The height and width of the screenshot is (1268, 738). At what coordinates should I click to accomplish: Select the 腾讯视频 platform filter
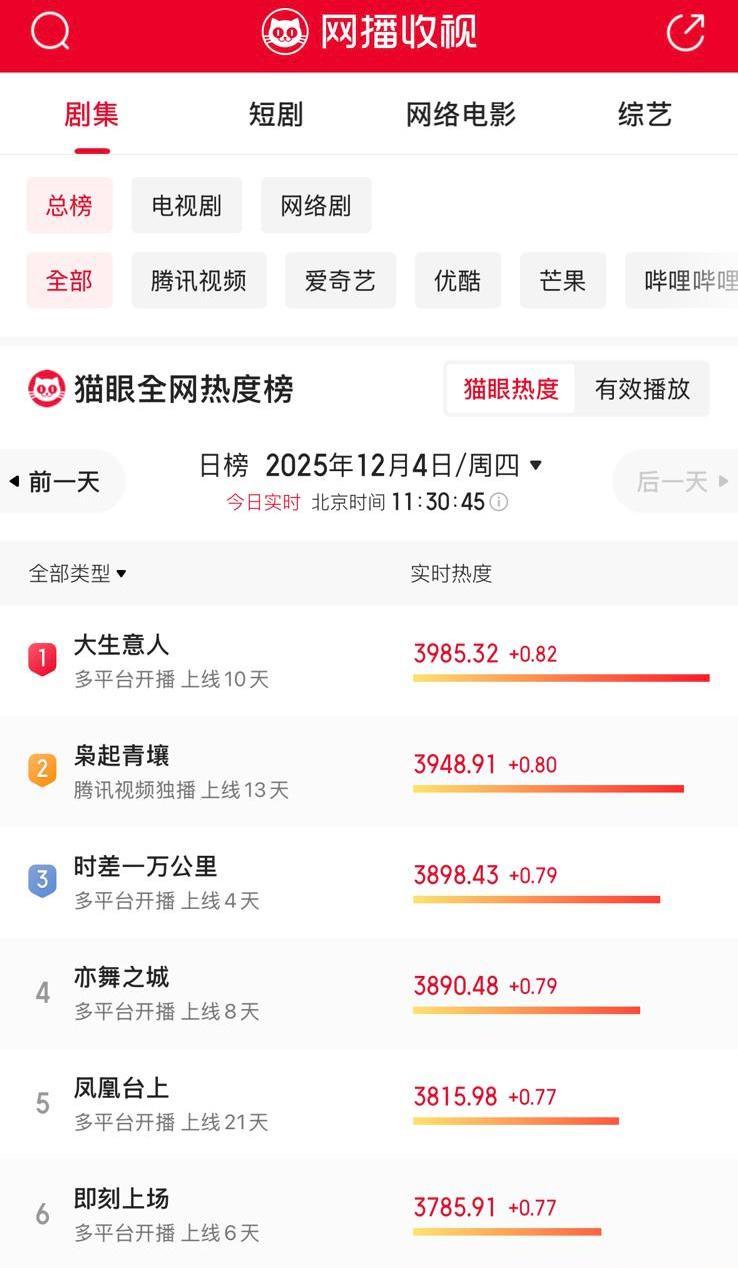[x=199, y=281]
